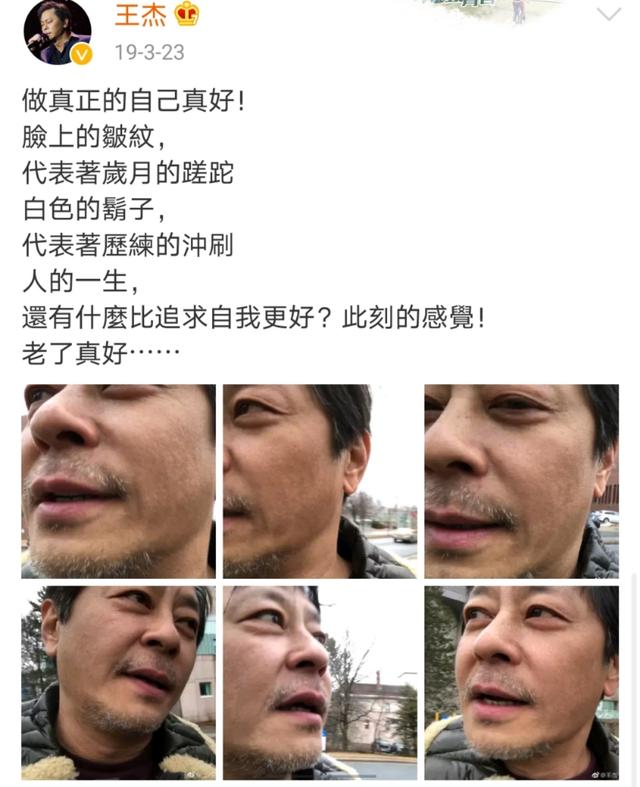Open sixth photo with evergreen trees and watermark
Image resolution: width=640 pixels, height=787 pixels.
click(x=521, y=683)
